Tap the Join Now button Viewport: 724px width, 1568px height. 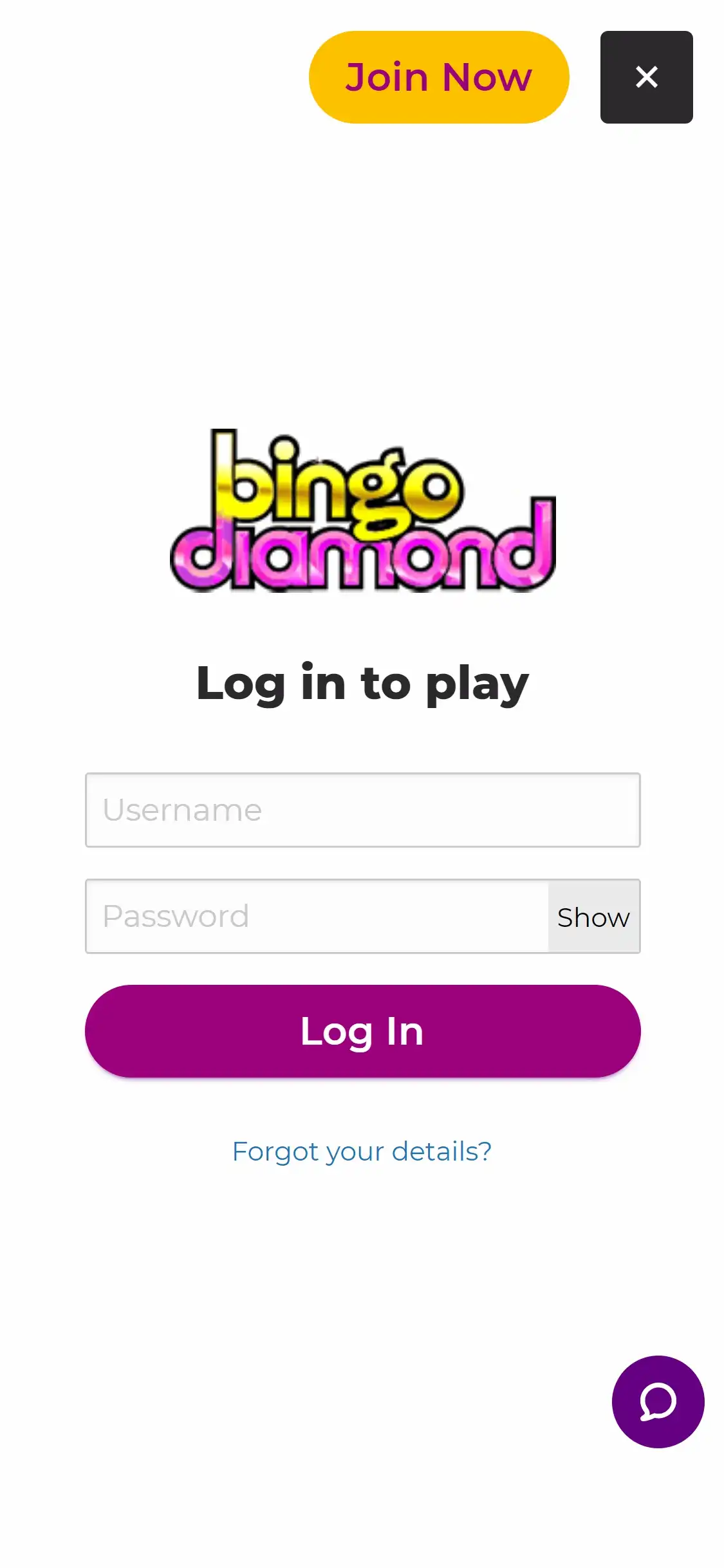pos(439,77)
